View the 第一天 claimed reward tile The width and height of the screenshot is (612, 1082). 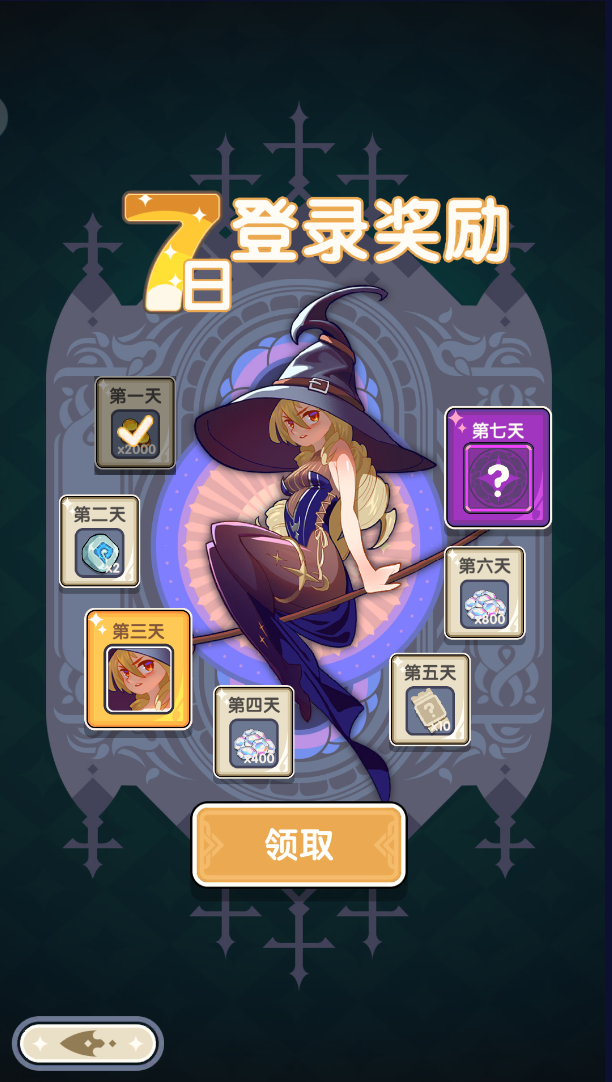(135, 423)
